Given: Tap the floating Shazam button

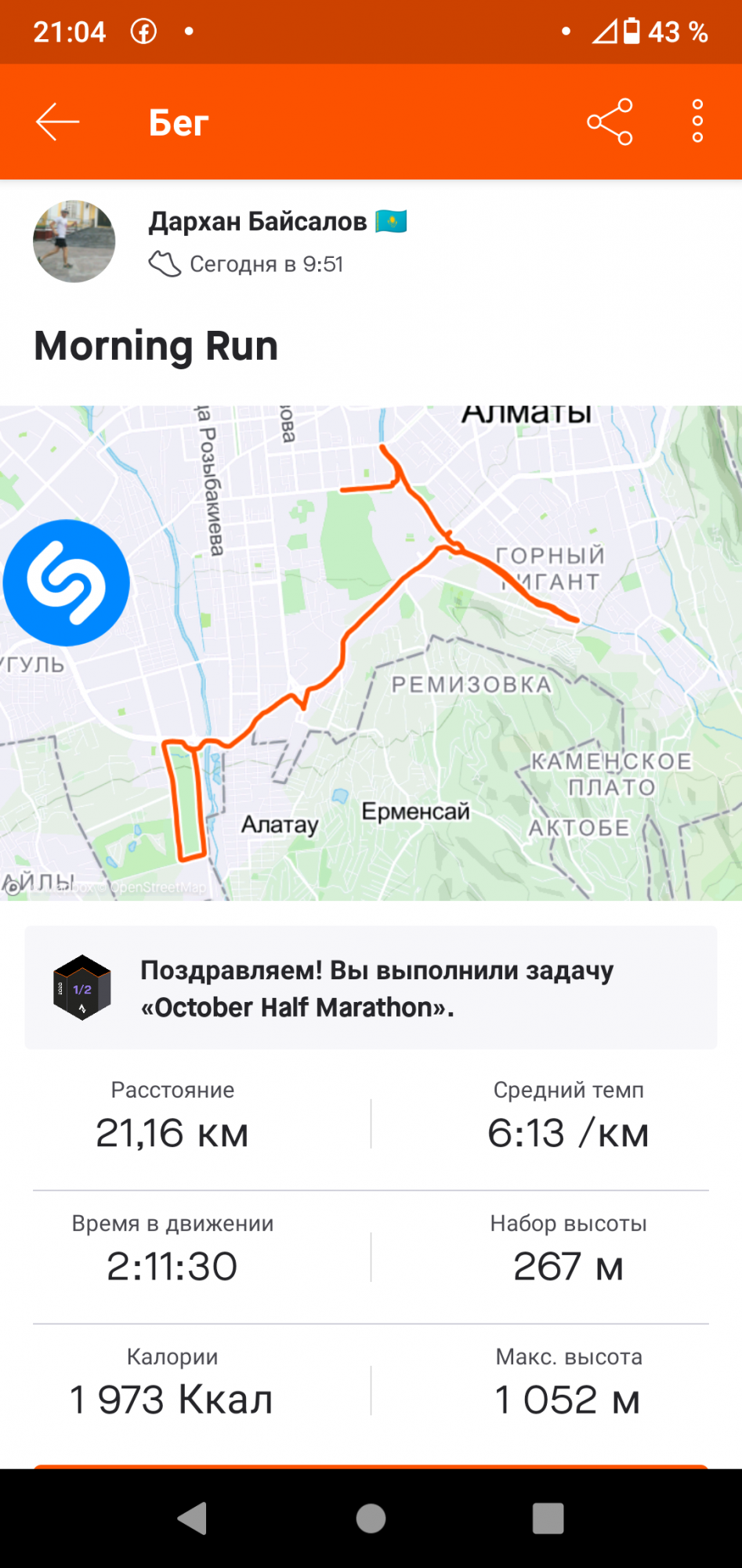Looking at the screenshot, I should coord(67,583).
